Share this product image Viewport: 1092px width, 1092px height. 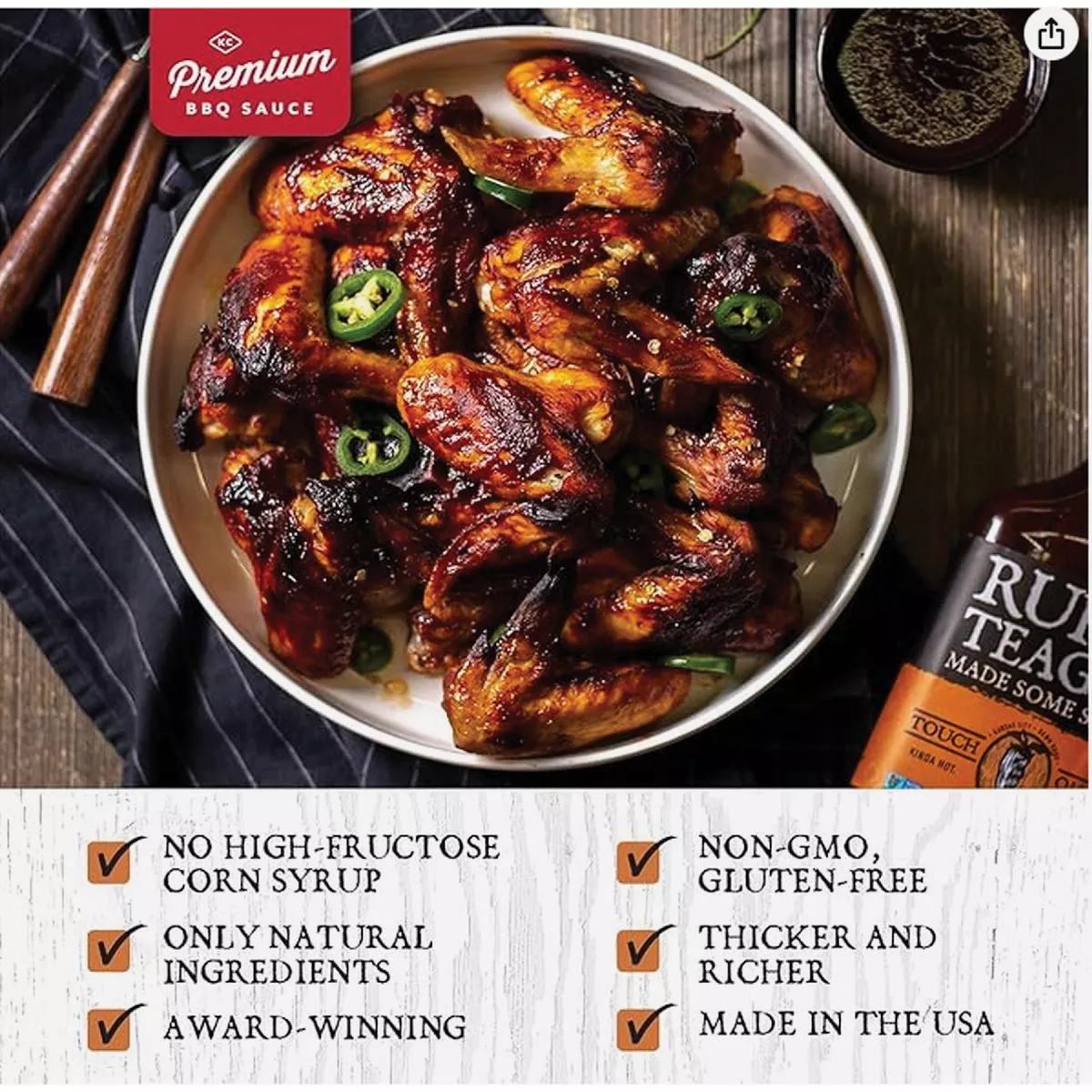(x=1050, y=35)
